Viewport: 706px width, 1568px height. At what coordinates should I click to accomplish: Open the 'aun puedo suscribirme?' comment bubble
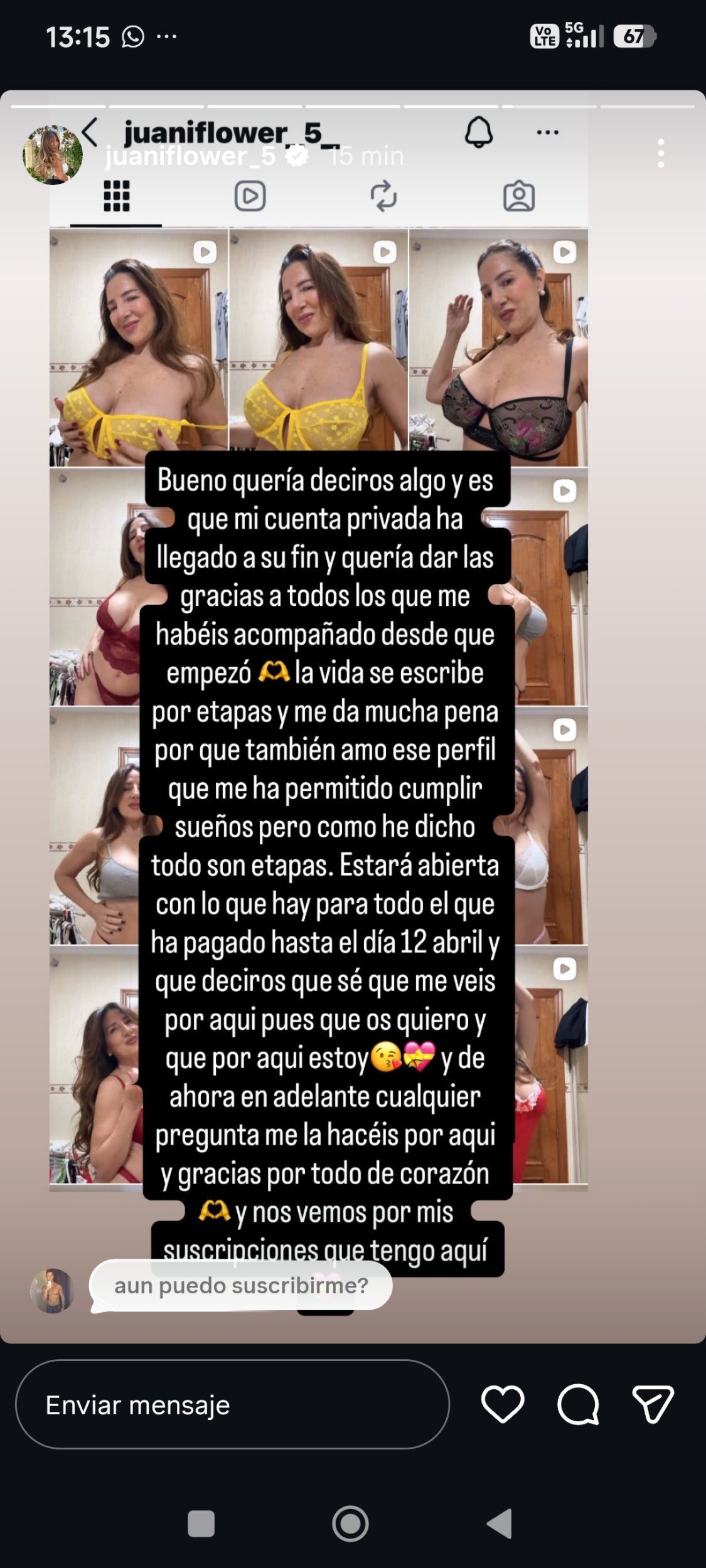tap(241, 1285)
